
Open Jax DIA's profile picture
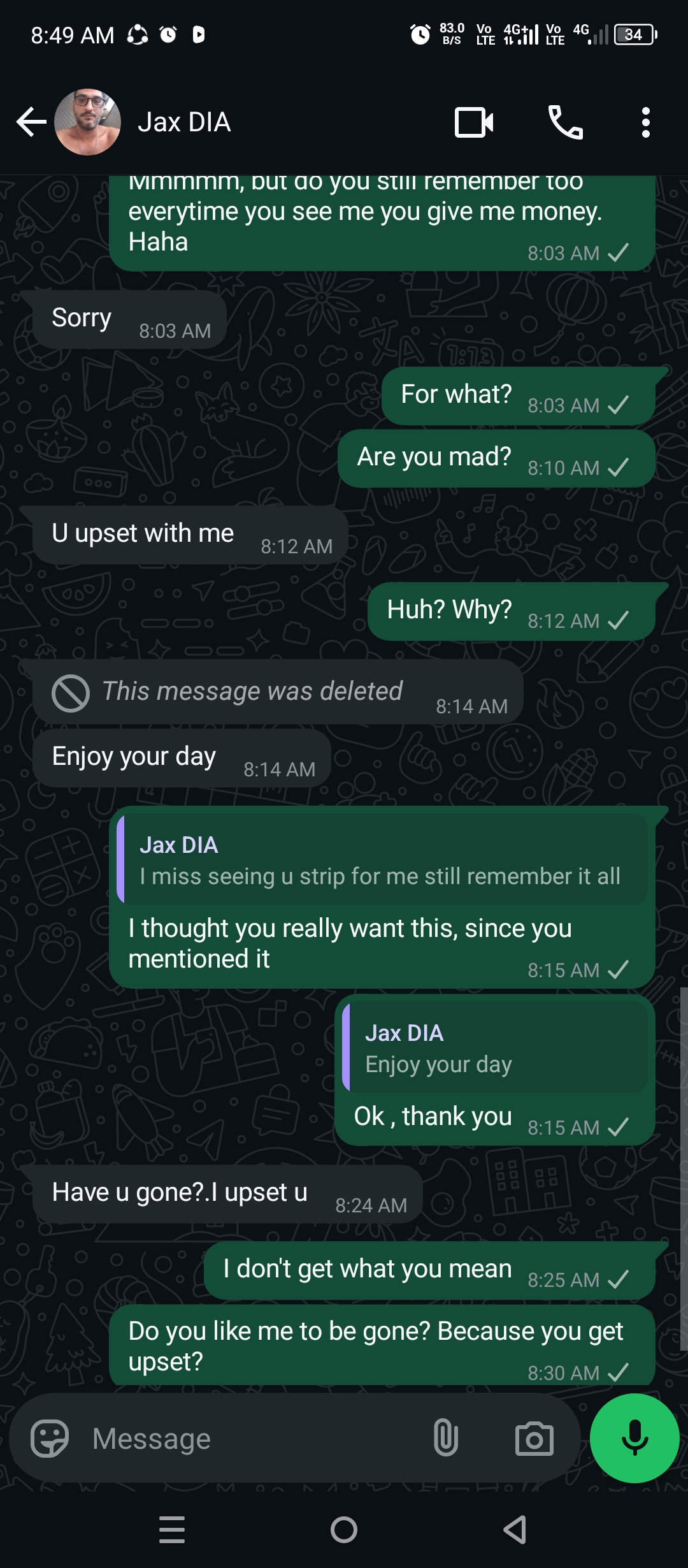(x=87, y=122)
